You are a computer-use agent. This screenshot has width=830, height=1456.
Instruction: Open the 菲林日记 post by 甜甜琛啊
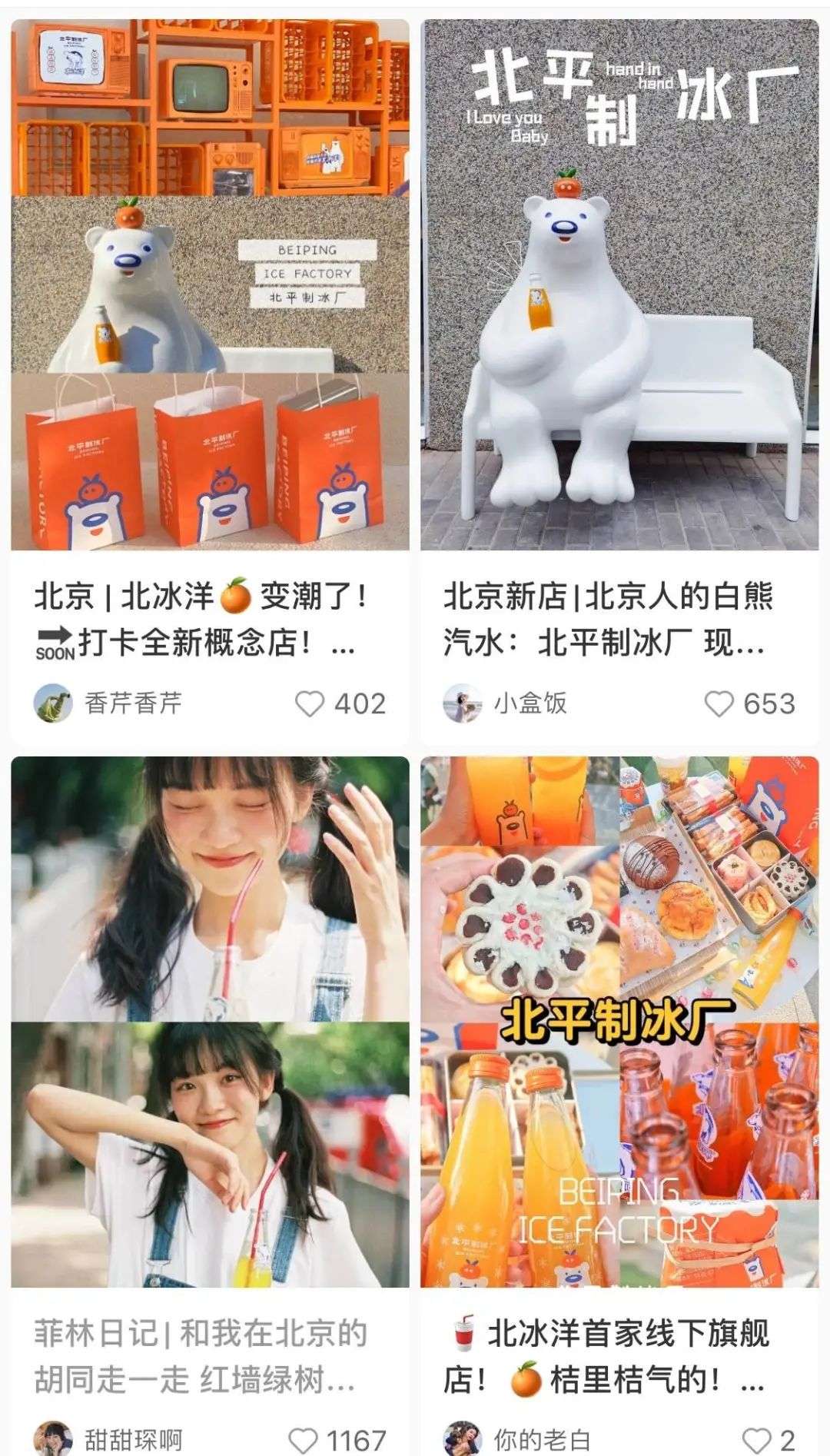click(210, 1022)
